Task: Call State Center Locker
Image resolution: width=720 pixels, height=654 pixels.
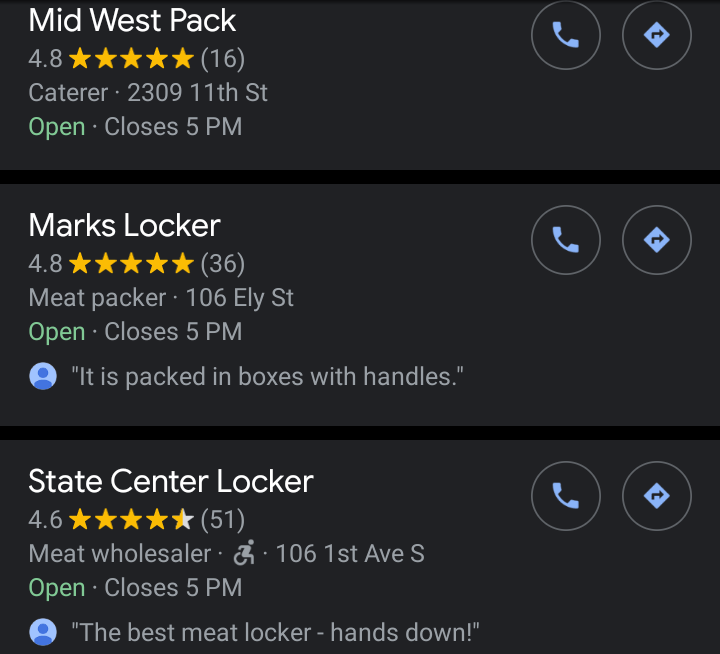Action: point(566,495)
